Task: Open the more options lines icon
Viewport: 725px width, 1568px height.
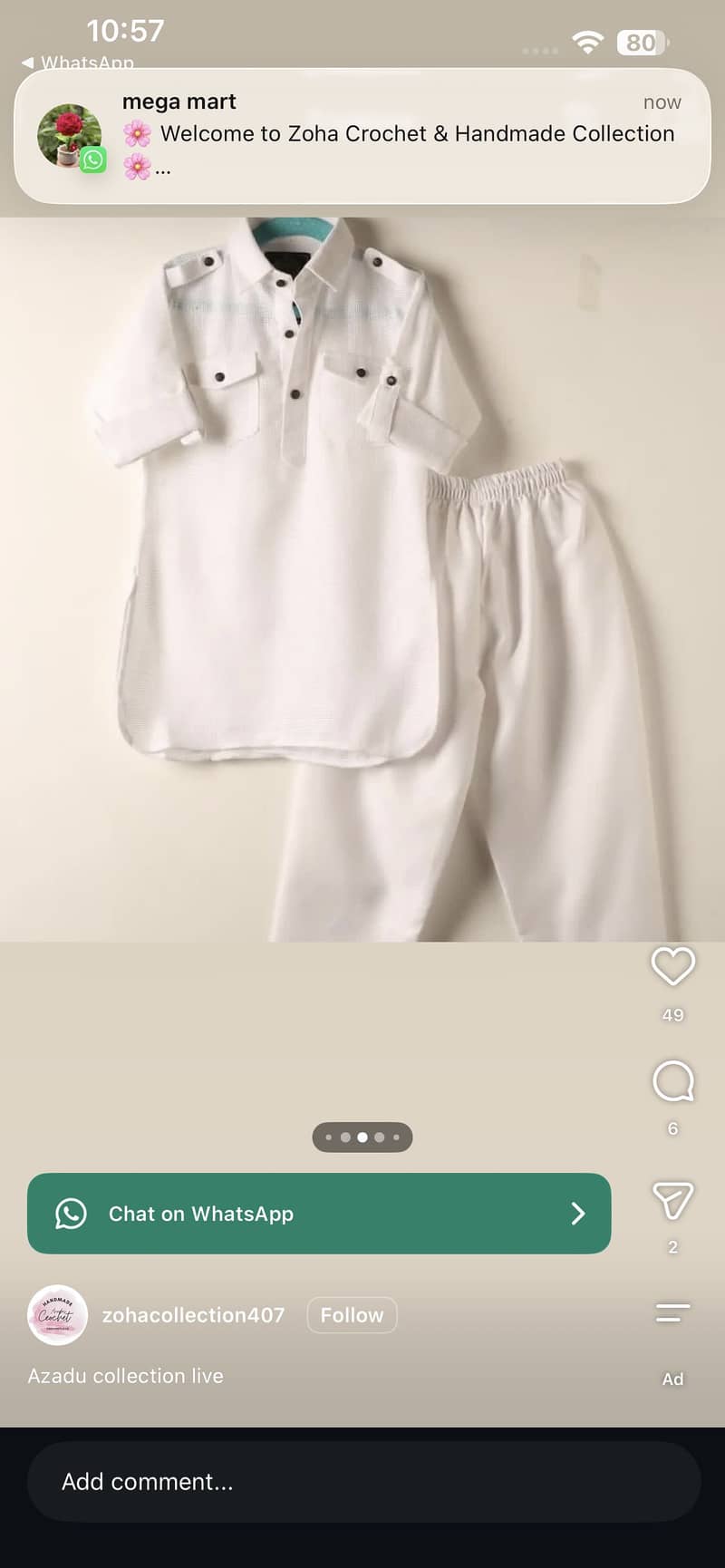Action: (672, 1312)
